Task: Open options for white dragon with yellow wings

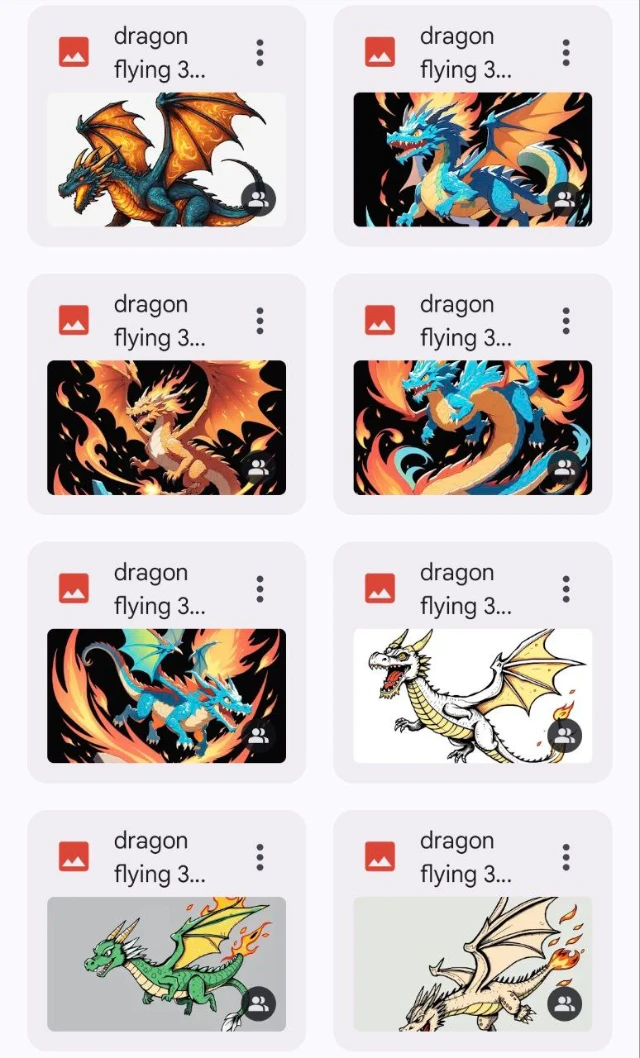Action: 566,589
